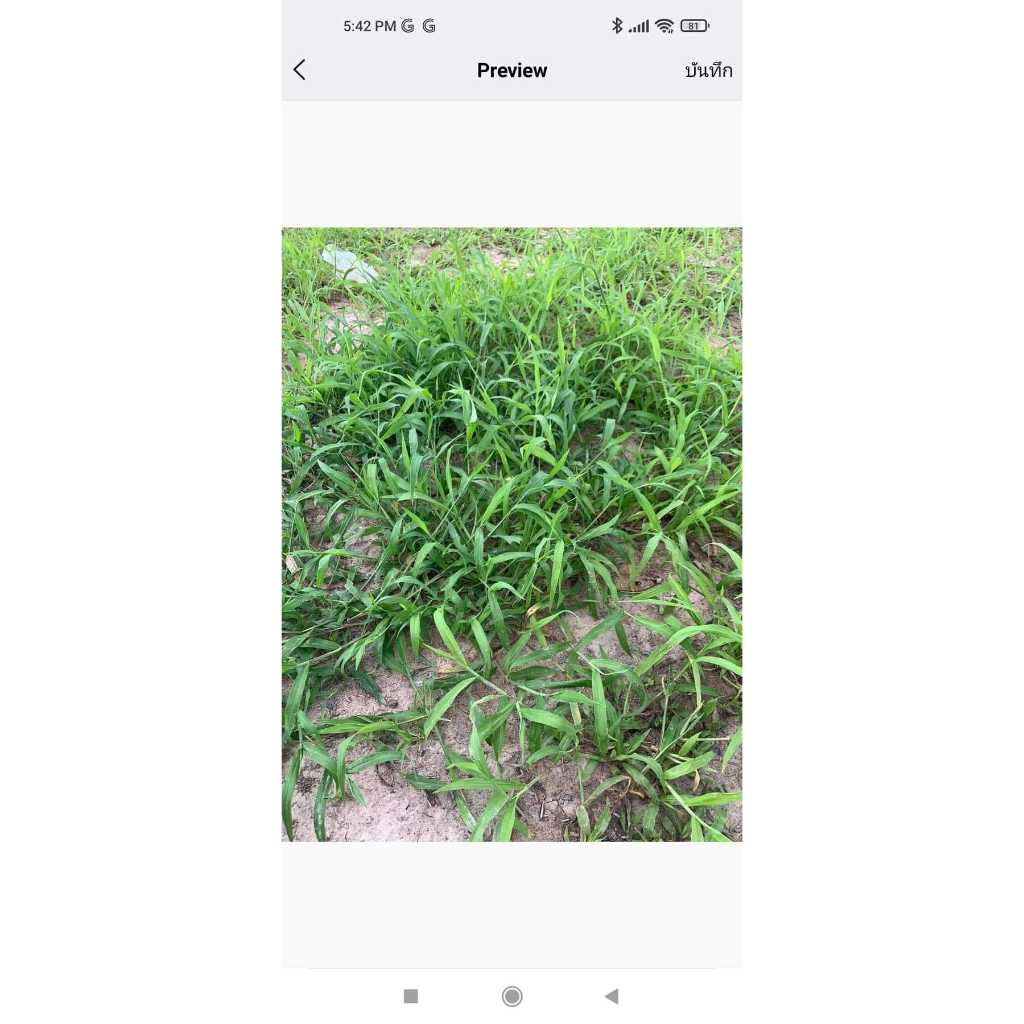1024x1024 pixels.
Task: Open recent apps from the navigation bar
Action: pos(410,996)
